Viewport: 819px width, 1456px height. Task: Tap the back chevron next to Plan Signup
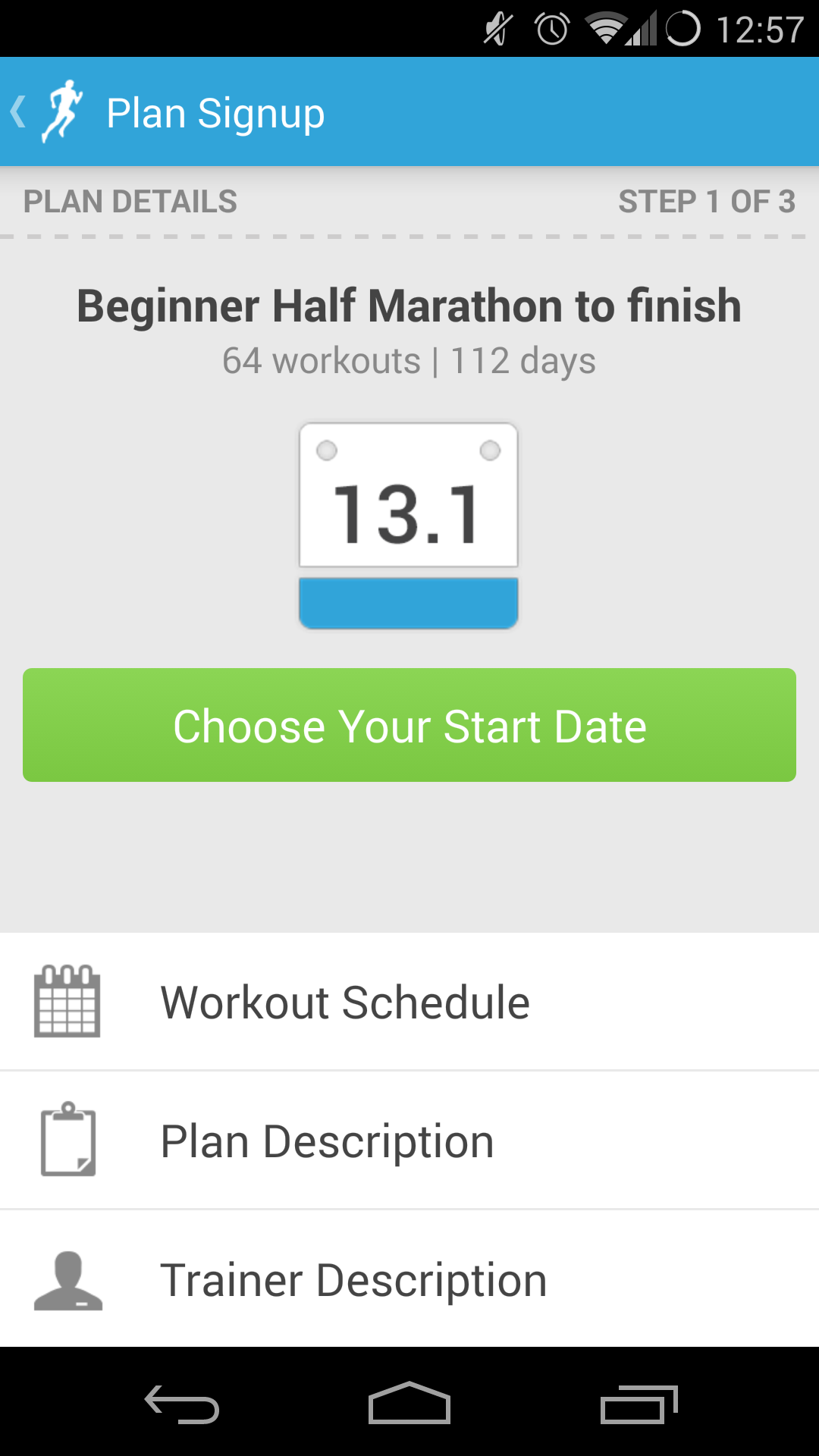click(x=18, y=112)
